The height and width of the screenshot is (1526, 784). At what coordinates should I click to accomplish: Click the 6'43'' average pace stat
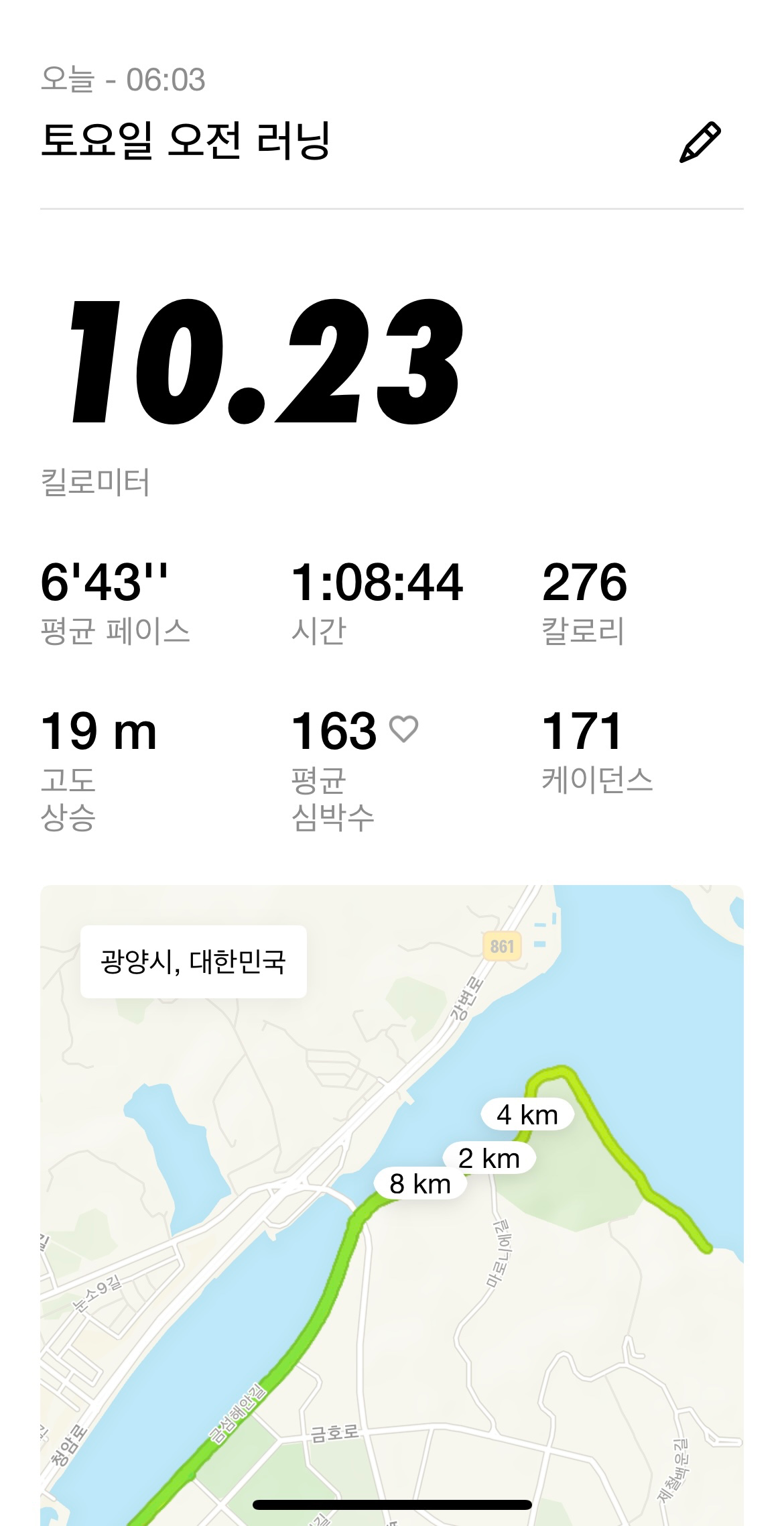(x=107, y=585)
